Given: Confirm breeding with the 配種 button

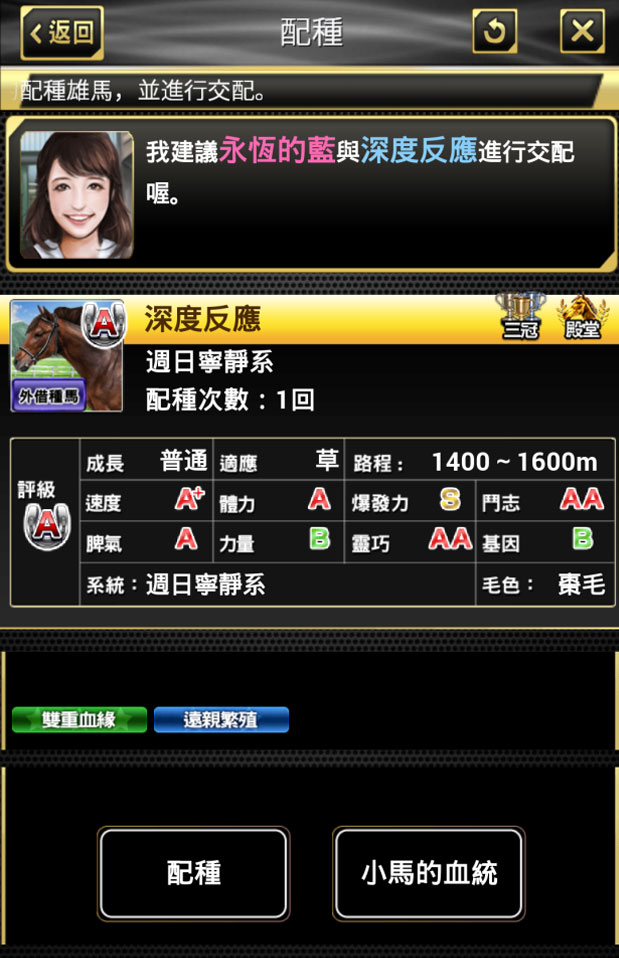Looking at the screenshot, I should coord(193,873).
